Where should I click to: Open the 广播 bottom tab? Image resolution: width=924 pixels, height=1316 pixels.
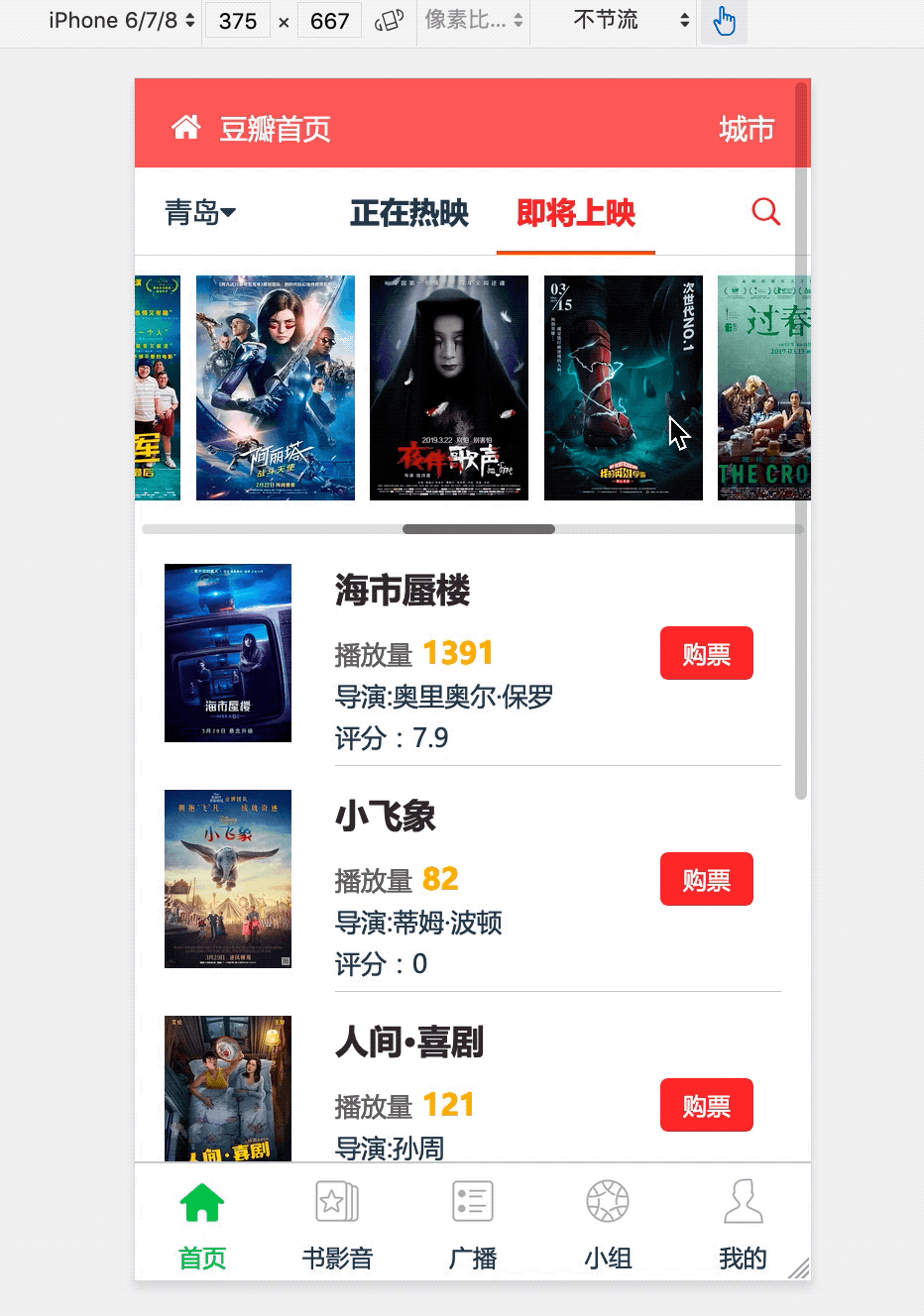[x=473, y=1225]
